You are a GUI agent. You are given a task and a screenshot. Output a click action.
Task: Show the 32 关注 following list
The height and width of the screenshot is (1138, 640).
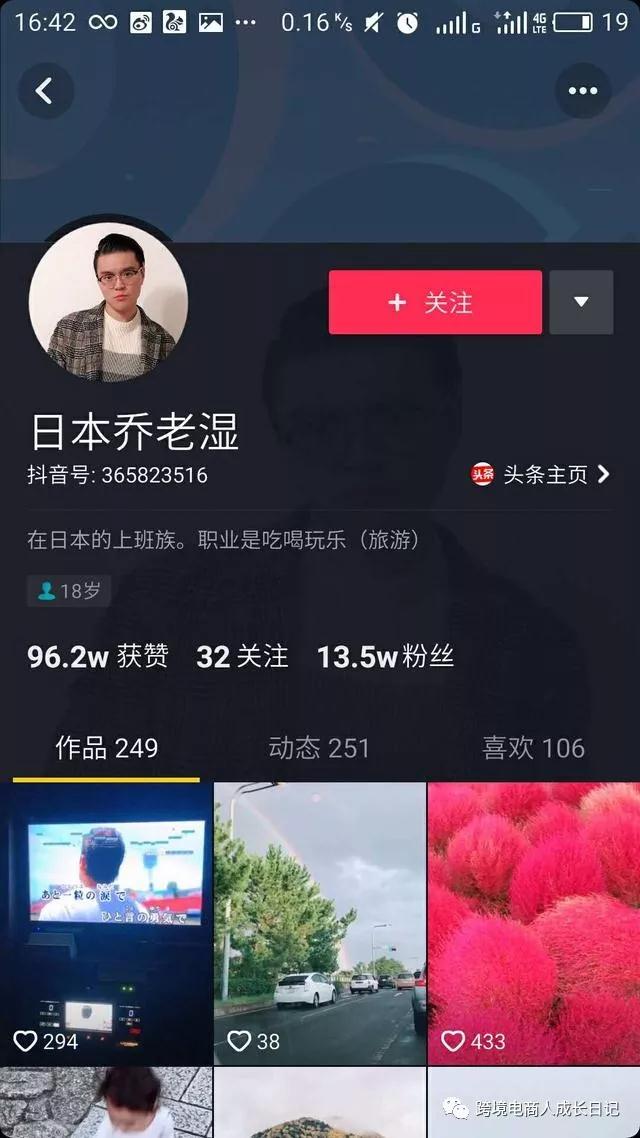point(242,656)
